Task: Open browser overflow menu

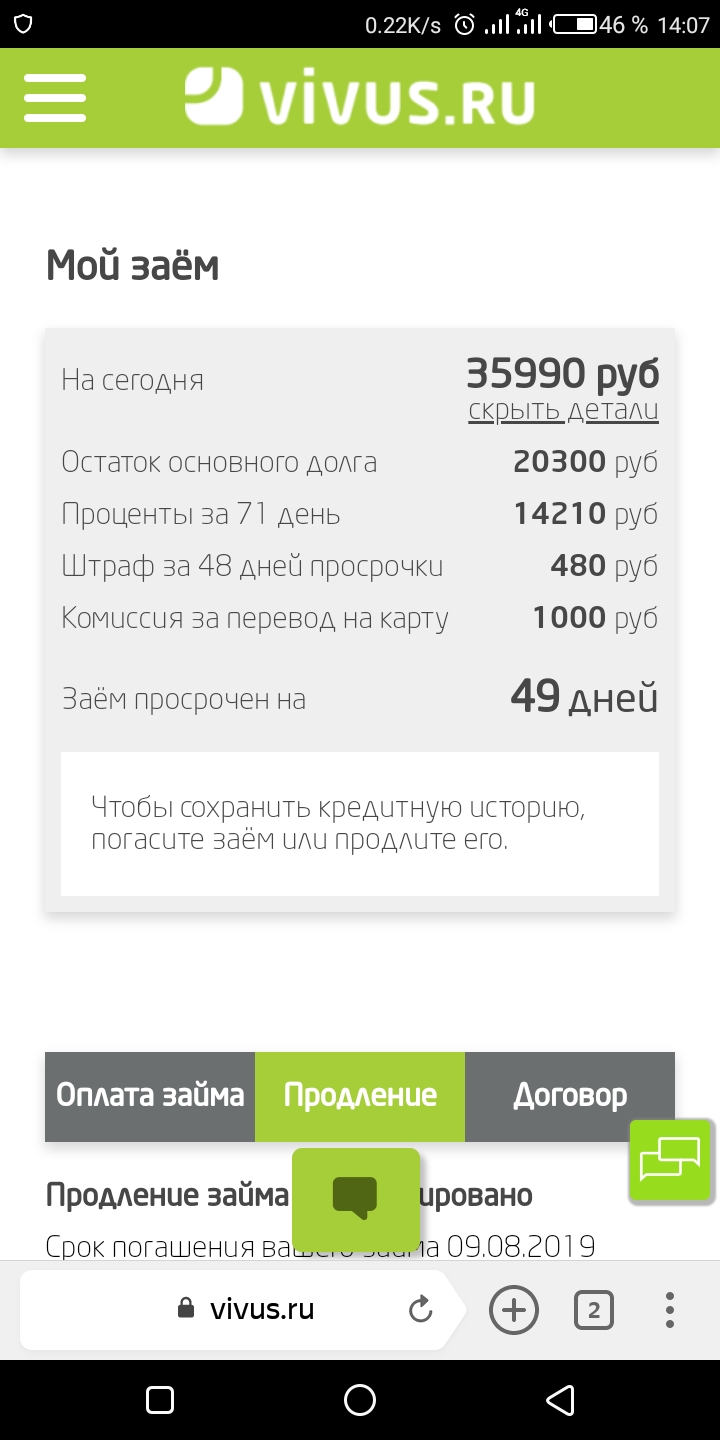Action: click(670, 1309)
